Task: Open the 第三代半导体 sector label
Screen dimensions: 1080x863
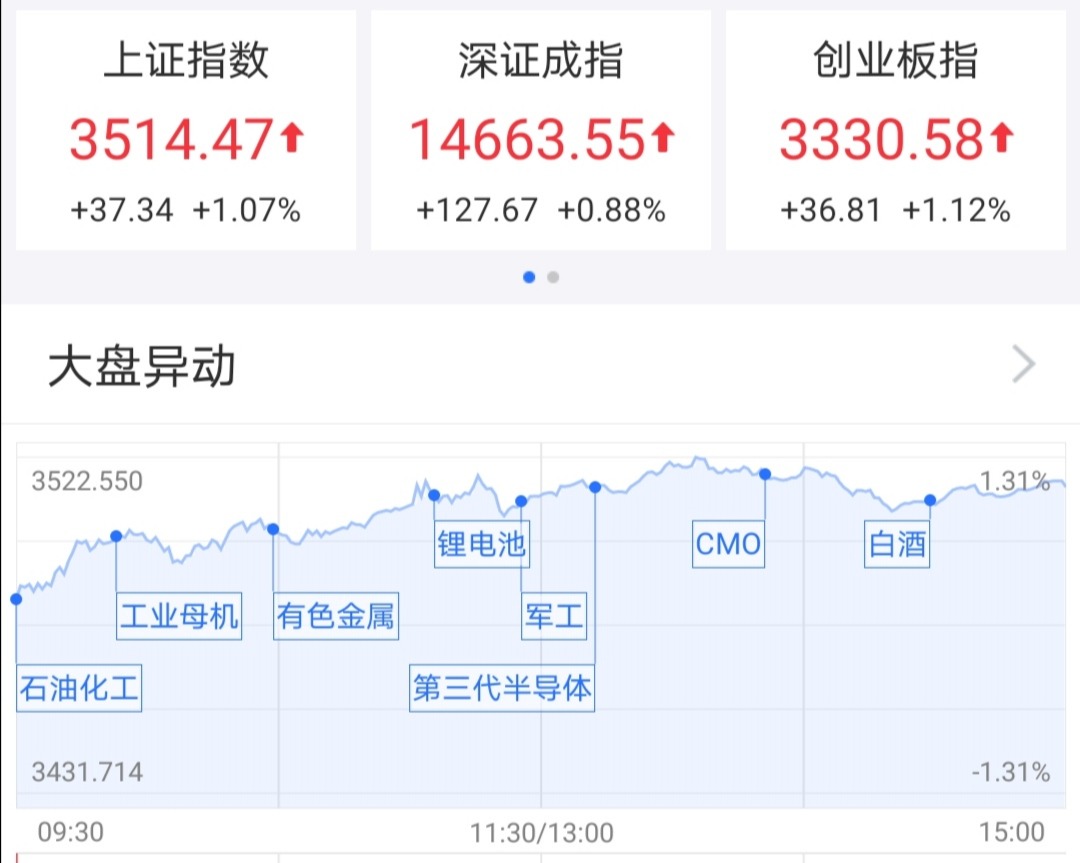Action: (x=502, y=689)
